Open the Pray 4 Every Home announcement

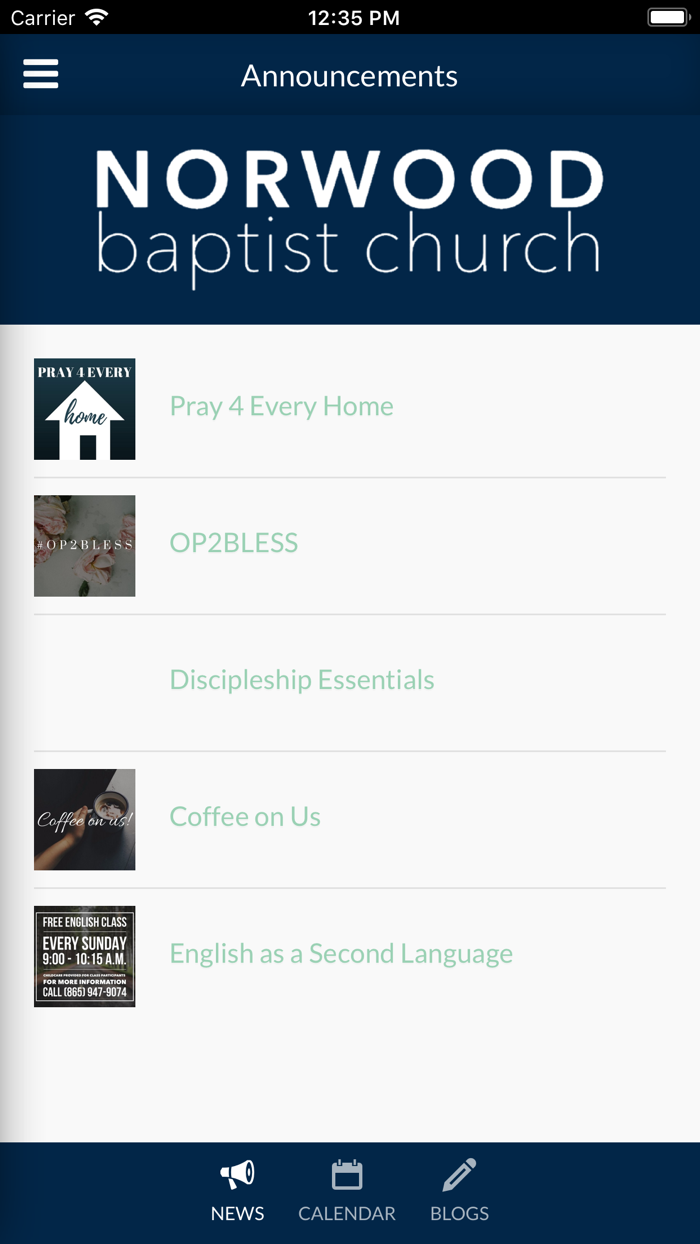[x=350, y=409]
